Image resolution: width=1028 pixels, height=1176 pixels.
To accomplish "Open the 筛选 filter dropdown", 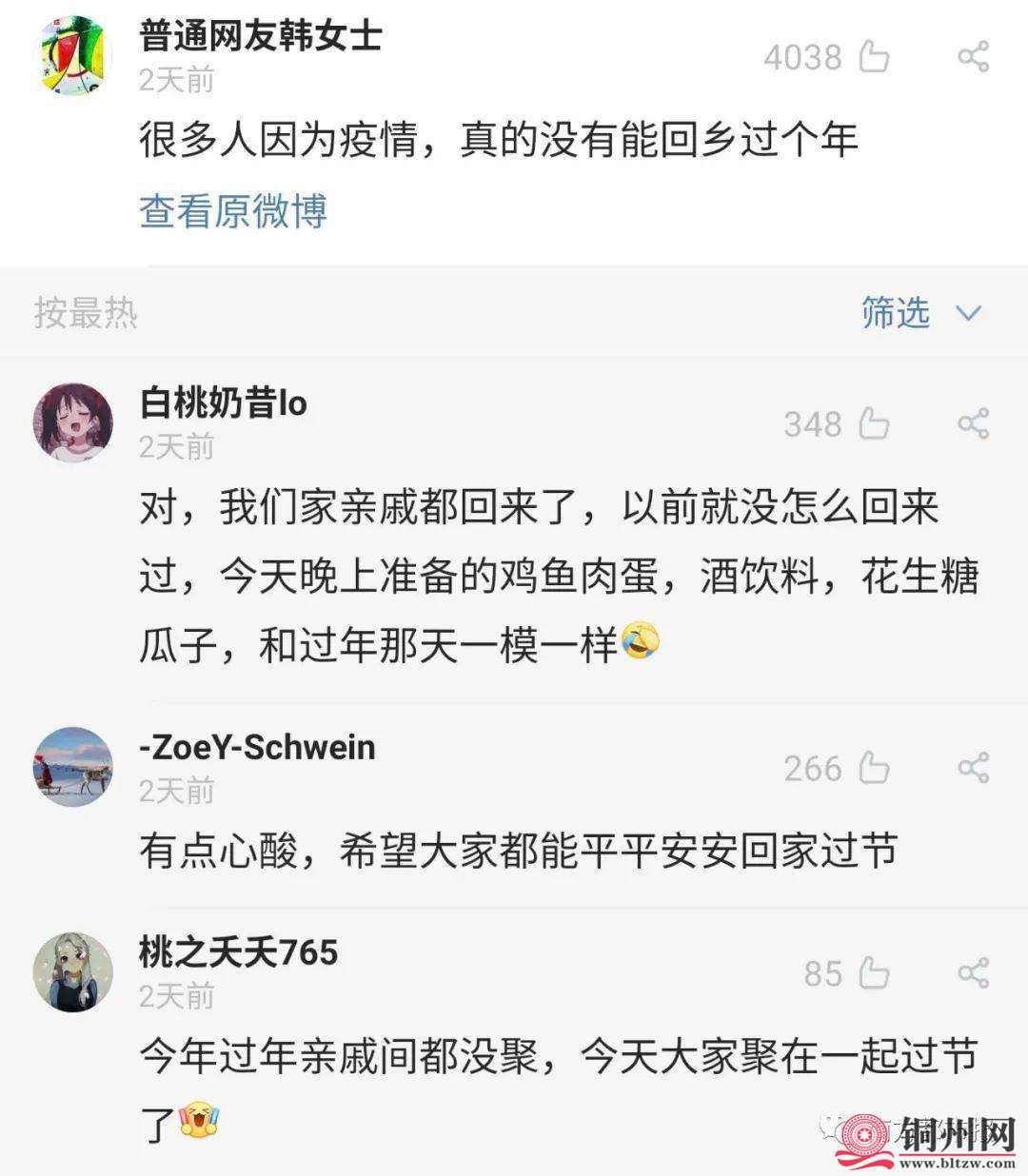I will [x=919, y=313].
